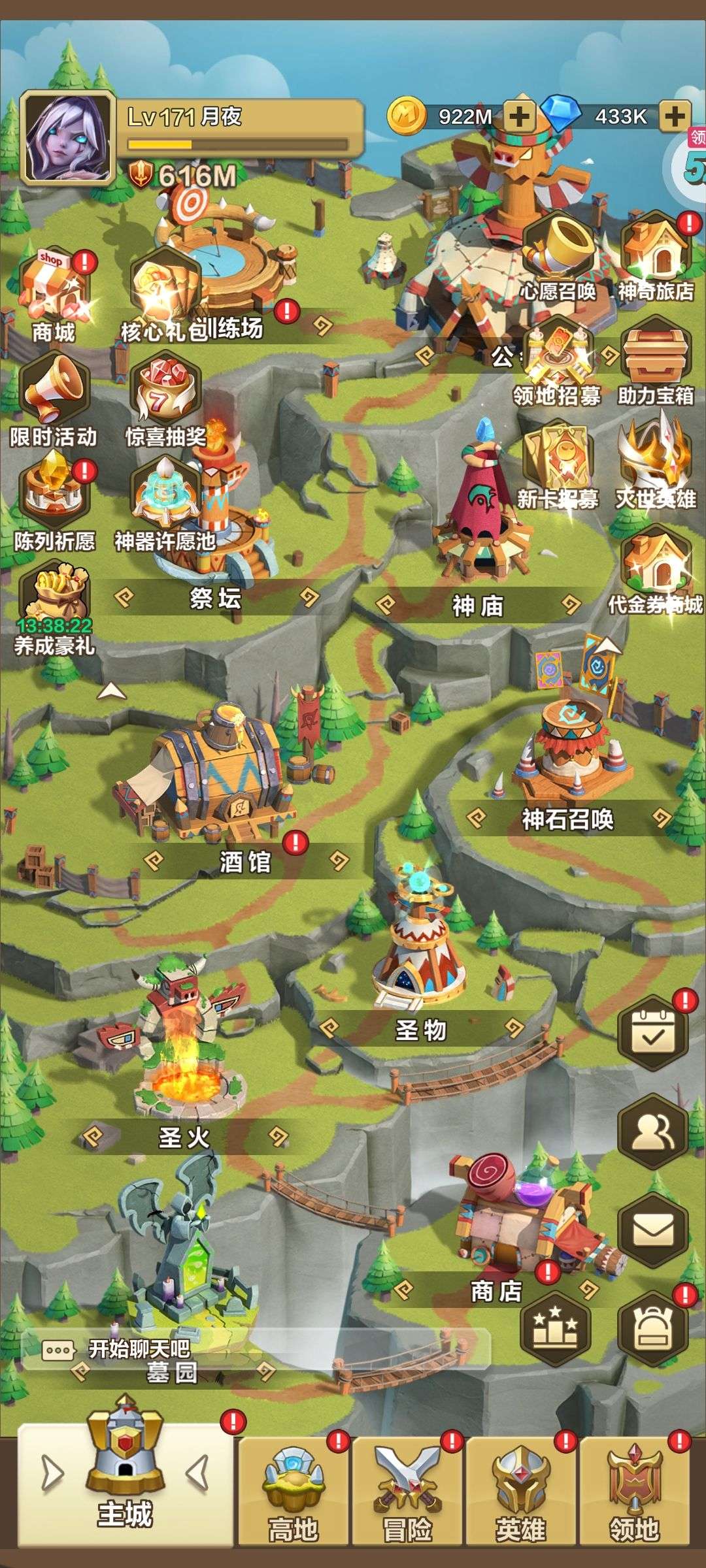This screenshot has height=1568, width=706.
Task: Open the daily check-in calendar icon
Action: (653, 1030)
